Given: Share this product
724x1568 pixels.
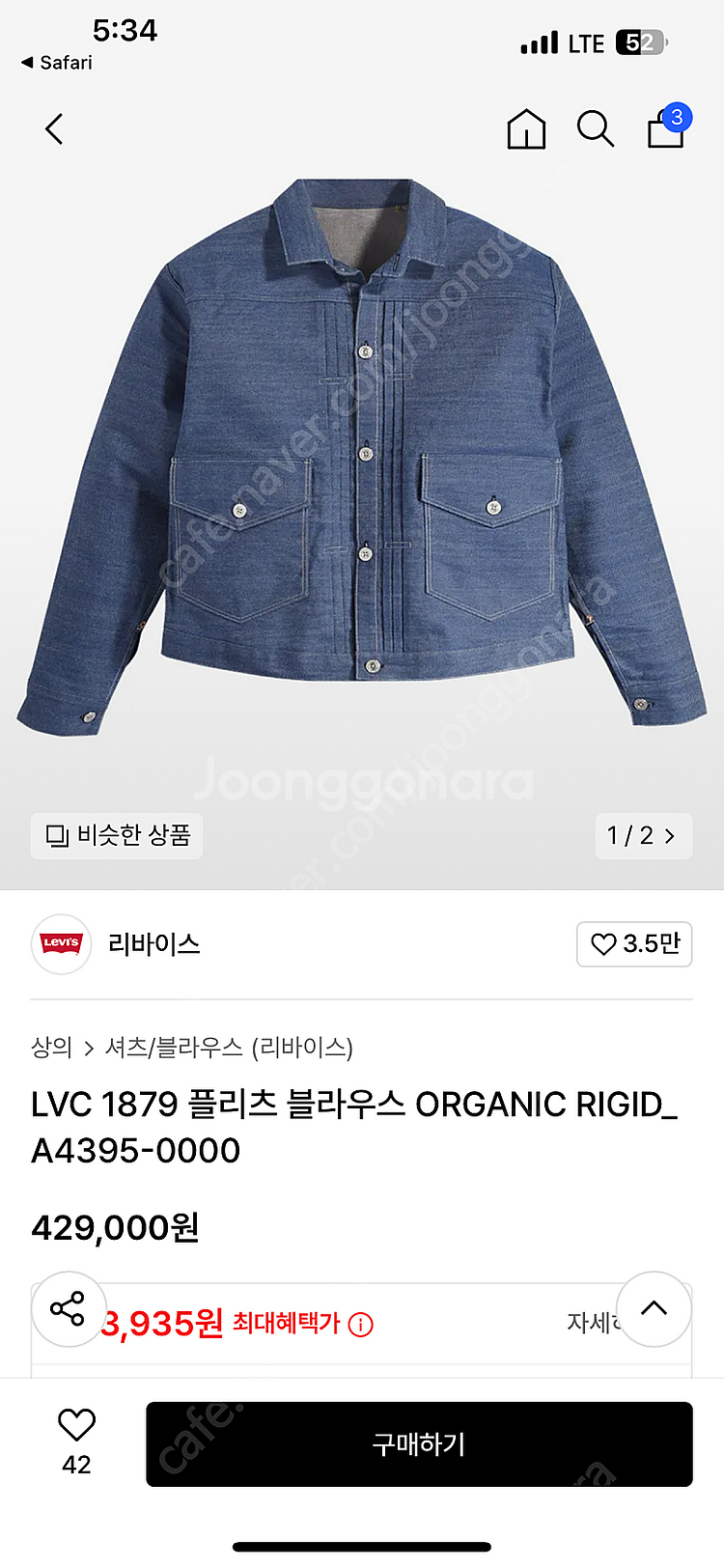Looking at the screenshot, I should coord(68,1309).
